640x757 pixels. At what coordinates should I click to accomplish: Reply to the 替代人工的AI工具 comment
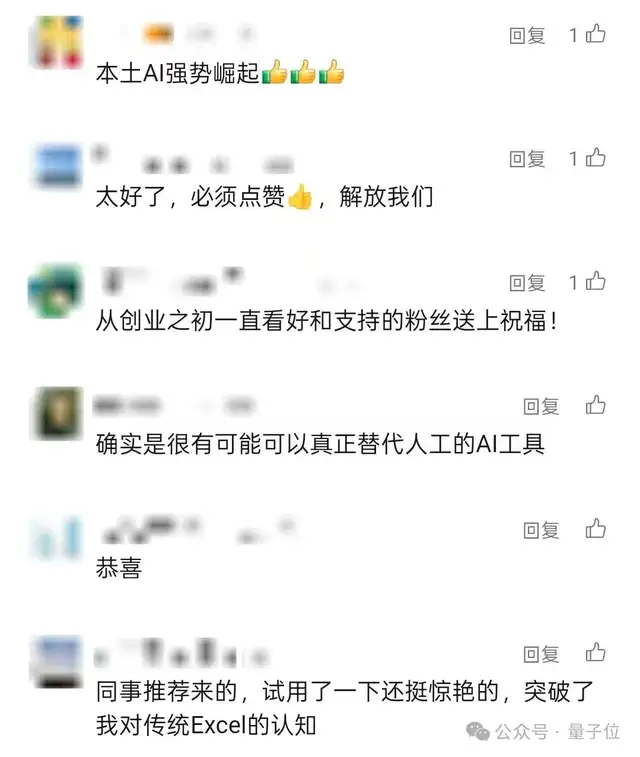(541, 406)
